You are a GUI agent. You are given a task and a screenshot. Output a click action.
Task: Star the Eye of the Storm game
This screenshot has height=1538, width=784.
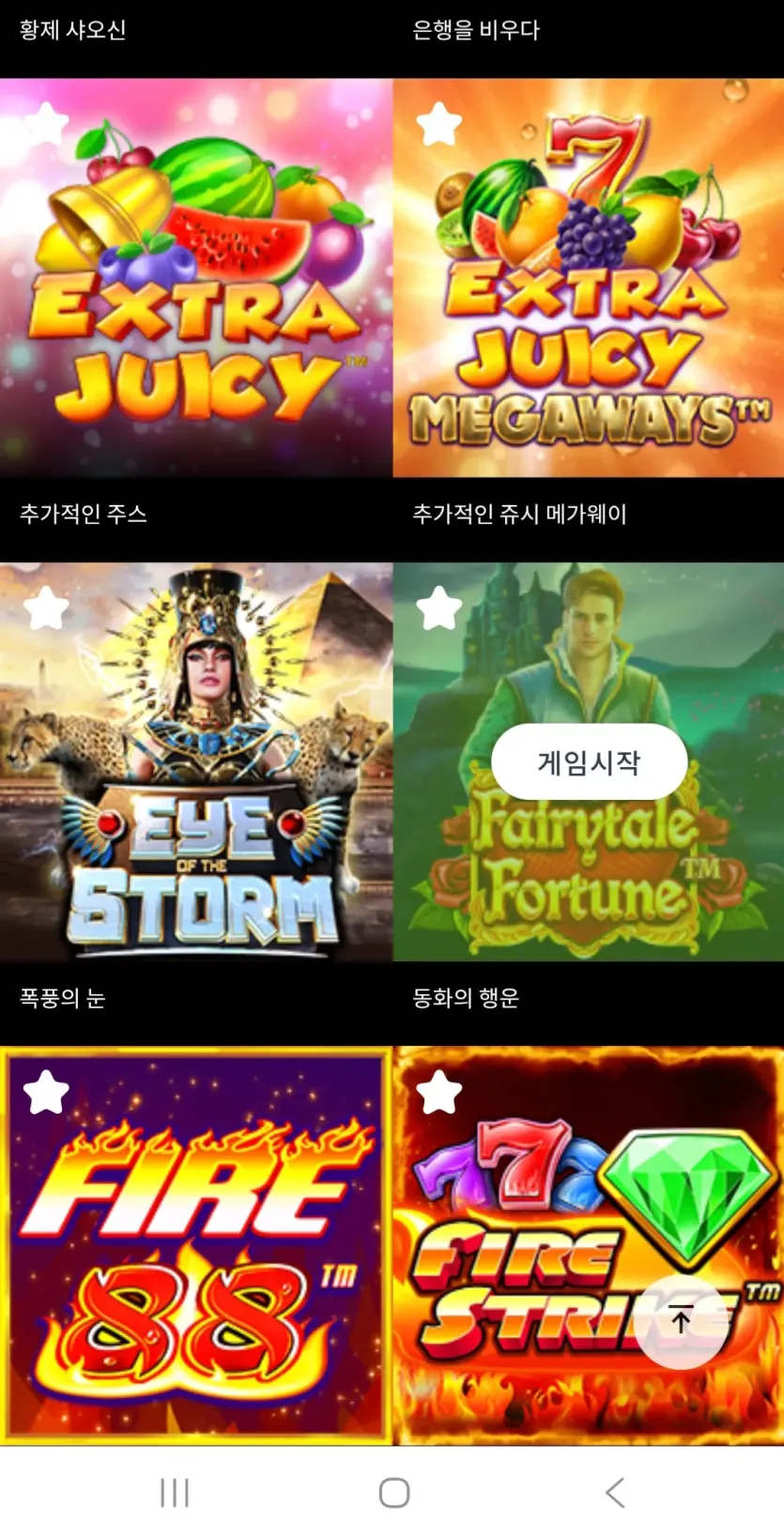pyautogui.click(x=46, y=608)
